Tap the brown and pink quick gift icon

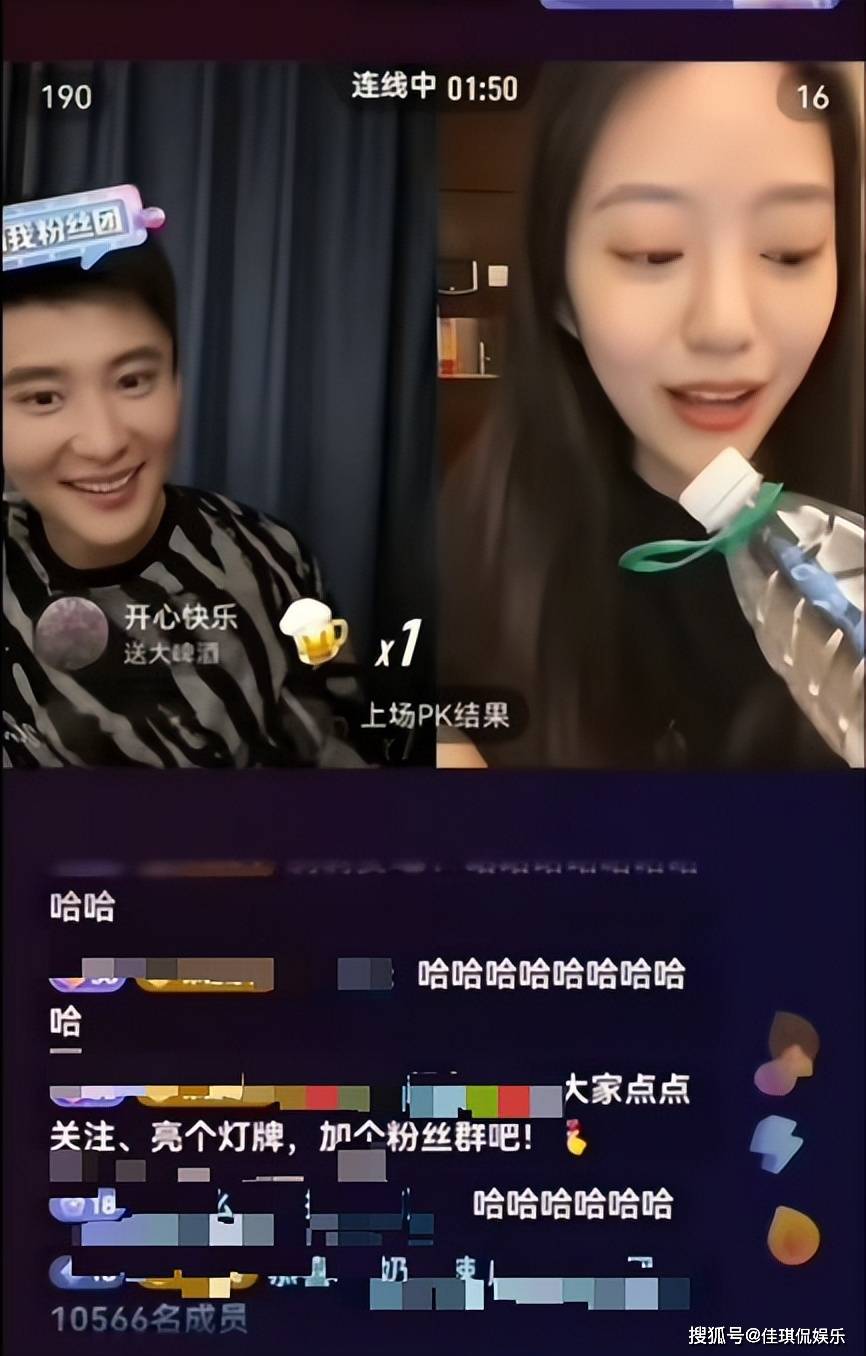[x=786, y=1055]
